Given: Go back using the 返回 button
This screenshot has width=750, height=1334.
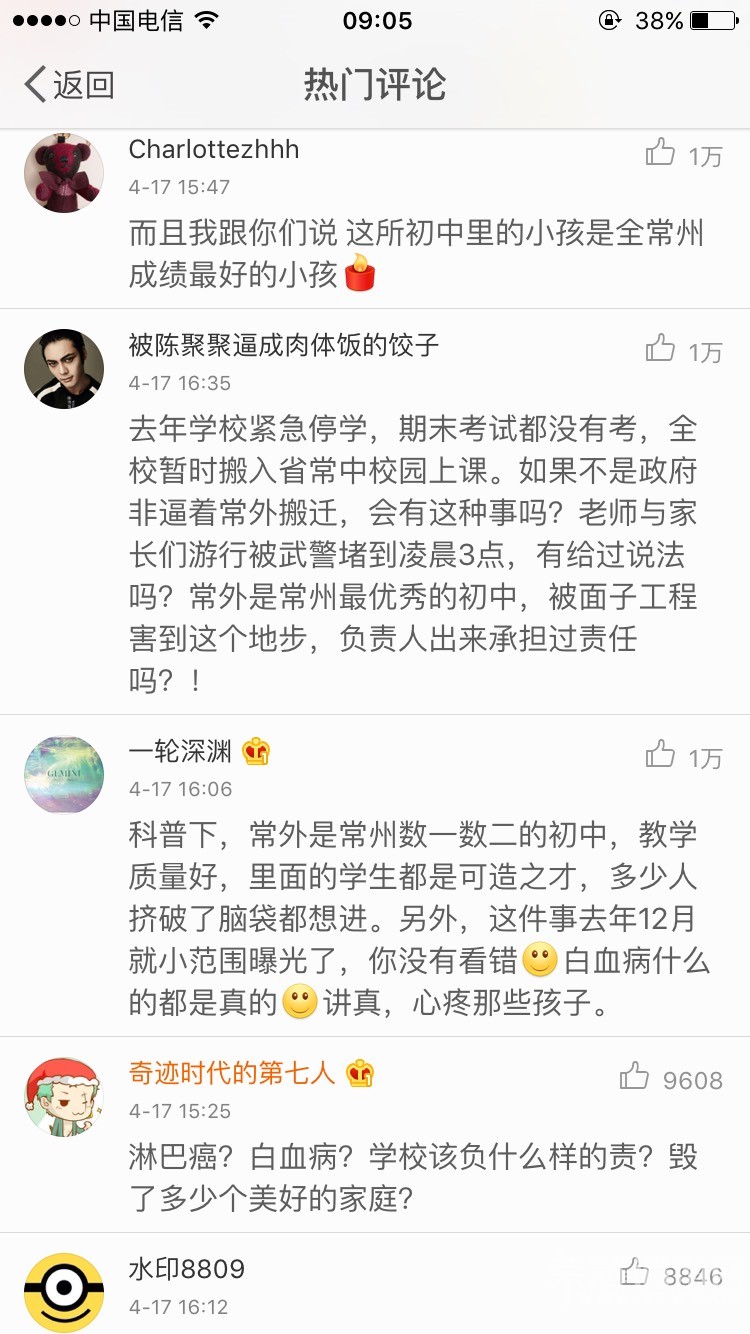Looking at the screenshot, I should coord(68,85).
